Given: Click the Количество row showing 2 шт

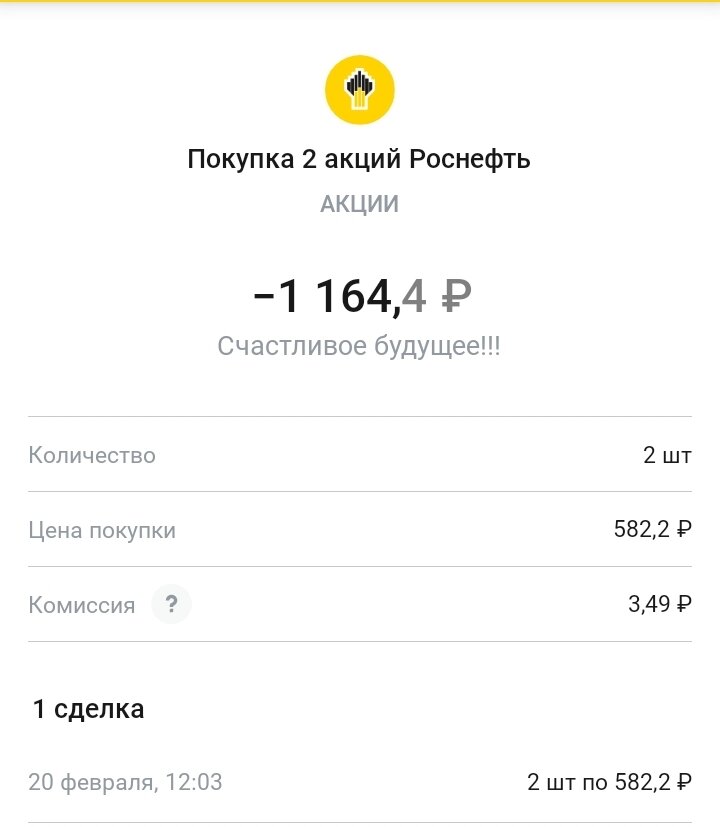Looking at the screenshot, I should click(360, 455).
